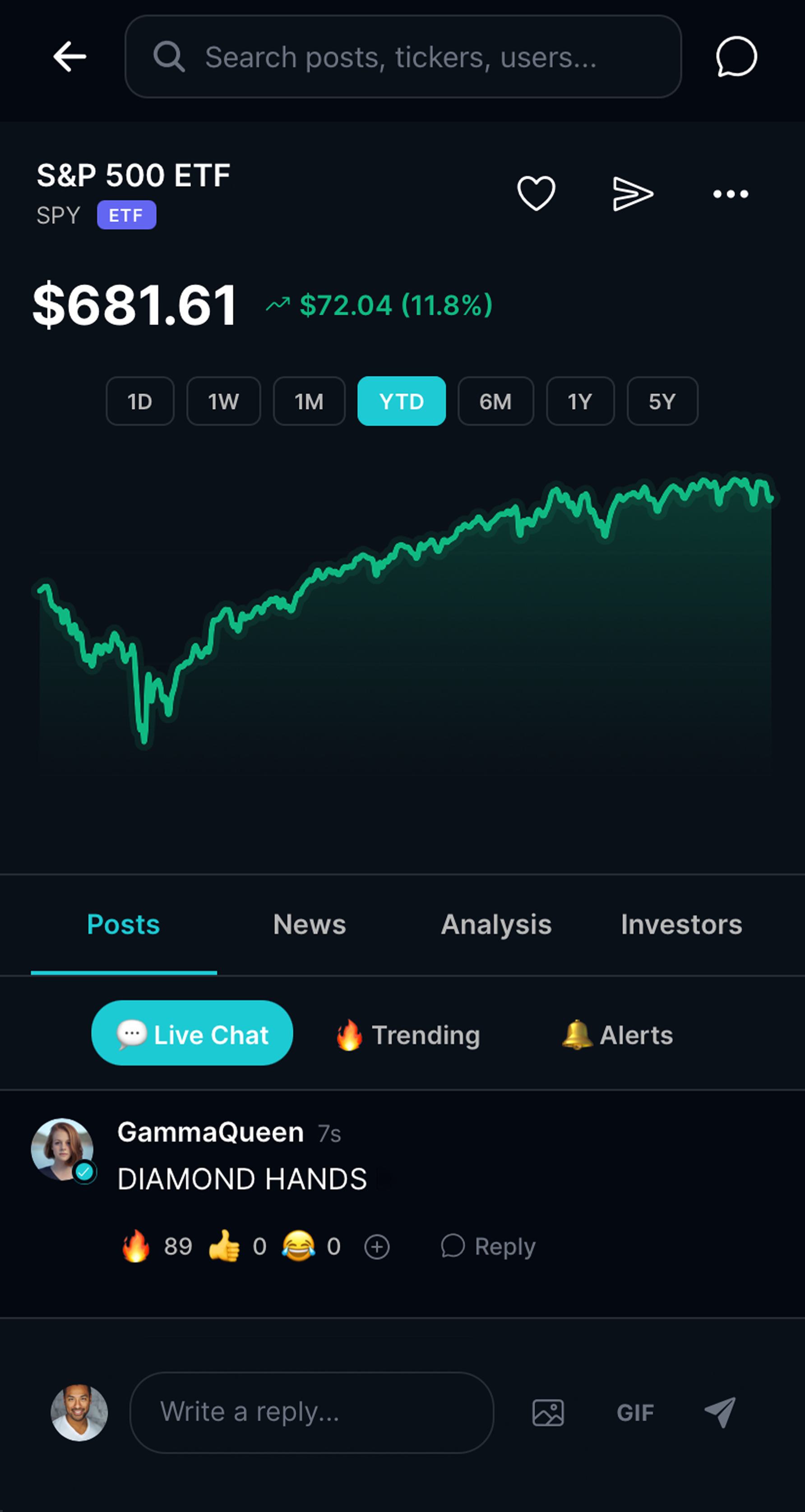Go to the Investors tab
Image resolution: width=805 pixels, height=1512 pixels.
point(681,925)
